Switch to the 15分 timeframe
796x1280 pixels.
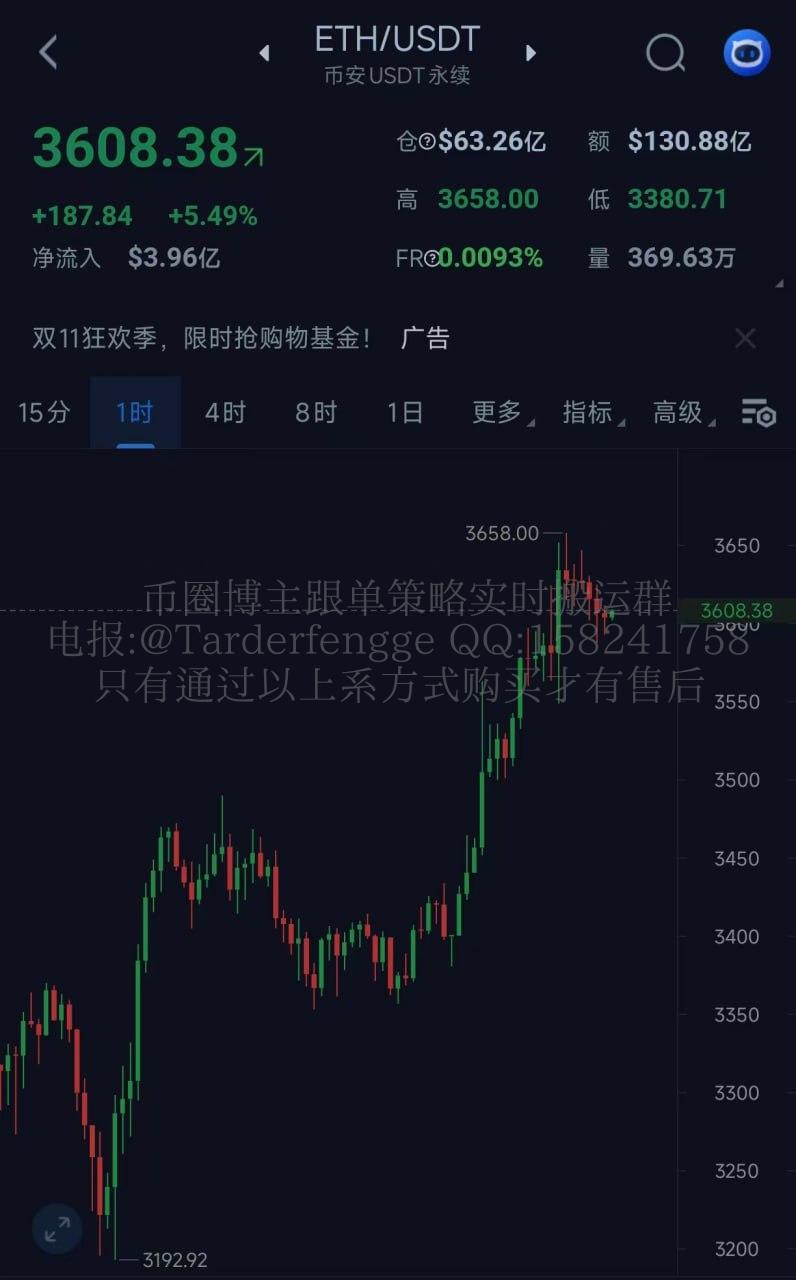point(44,412)
